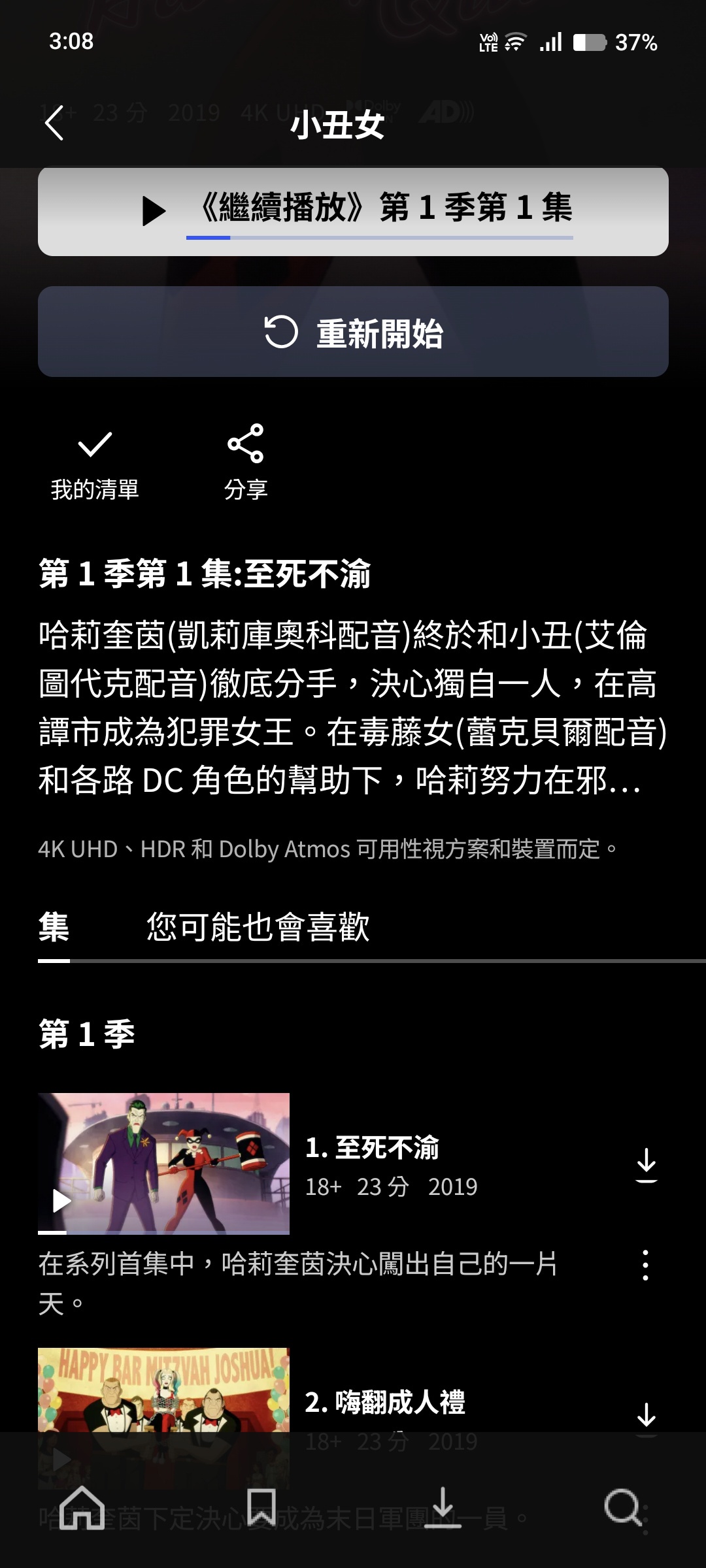706x1568 pixels.
Task: Download episode 2 嗨翻成人禮
Action: pos(646,1416)
